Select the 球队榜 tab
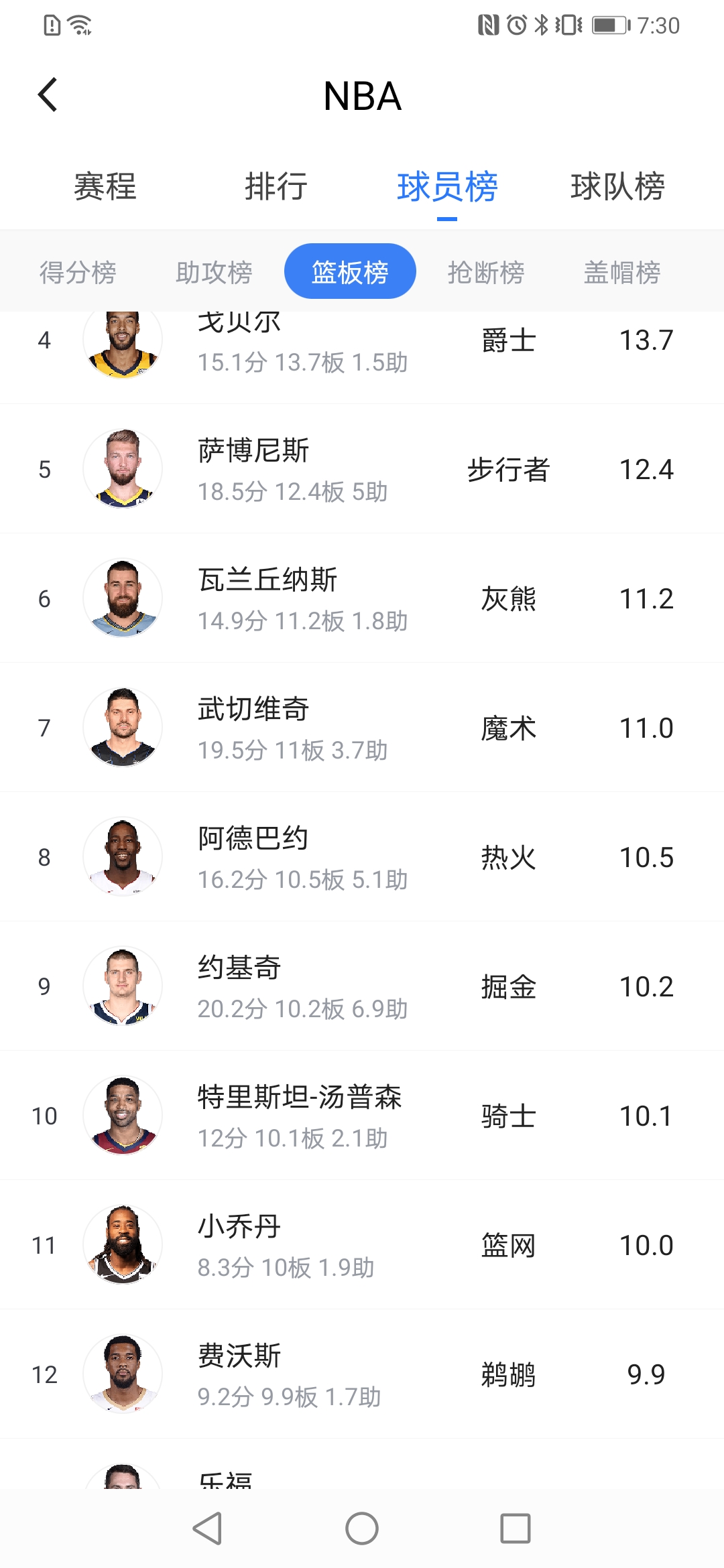Image resolution: width=724 pixels, height=1568 pixels. [x=617, y=186]
